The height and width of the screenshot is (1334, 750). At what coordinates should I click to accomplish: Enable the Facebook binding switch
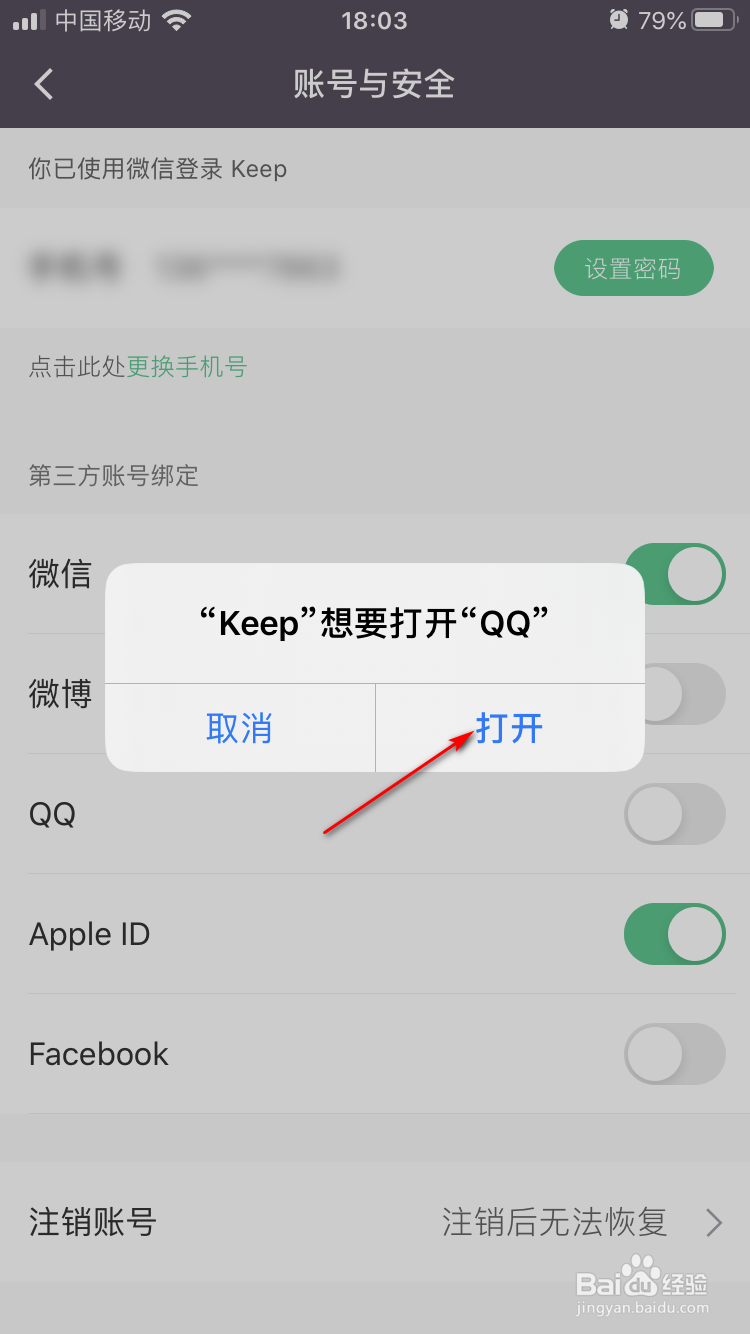675,1054
